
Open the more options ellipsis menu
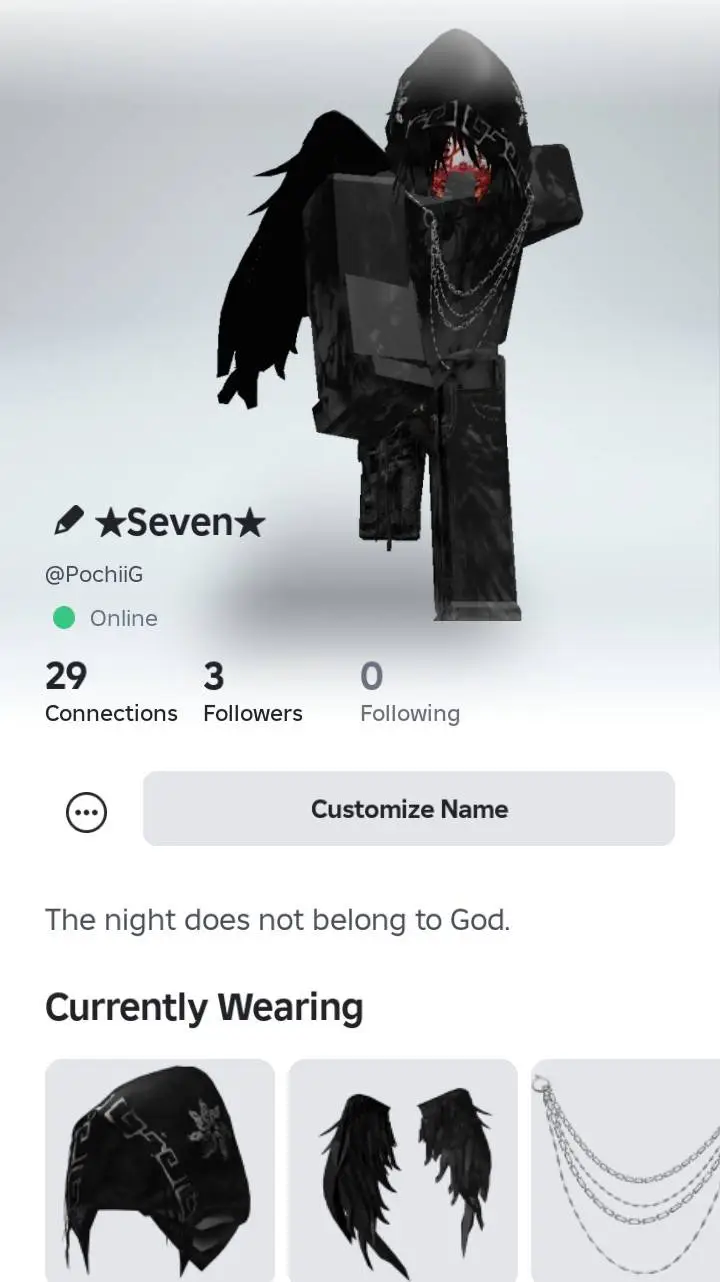click(x=86, y=811)
